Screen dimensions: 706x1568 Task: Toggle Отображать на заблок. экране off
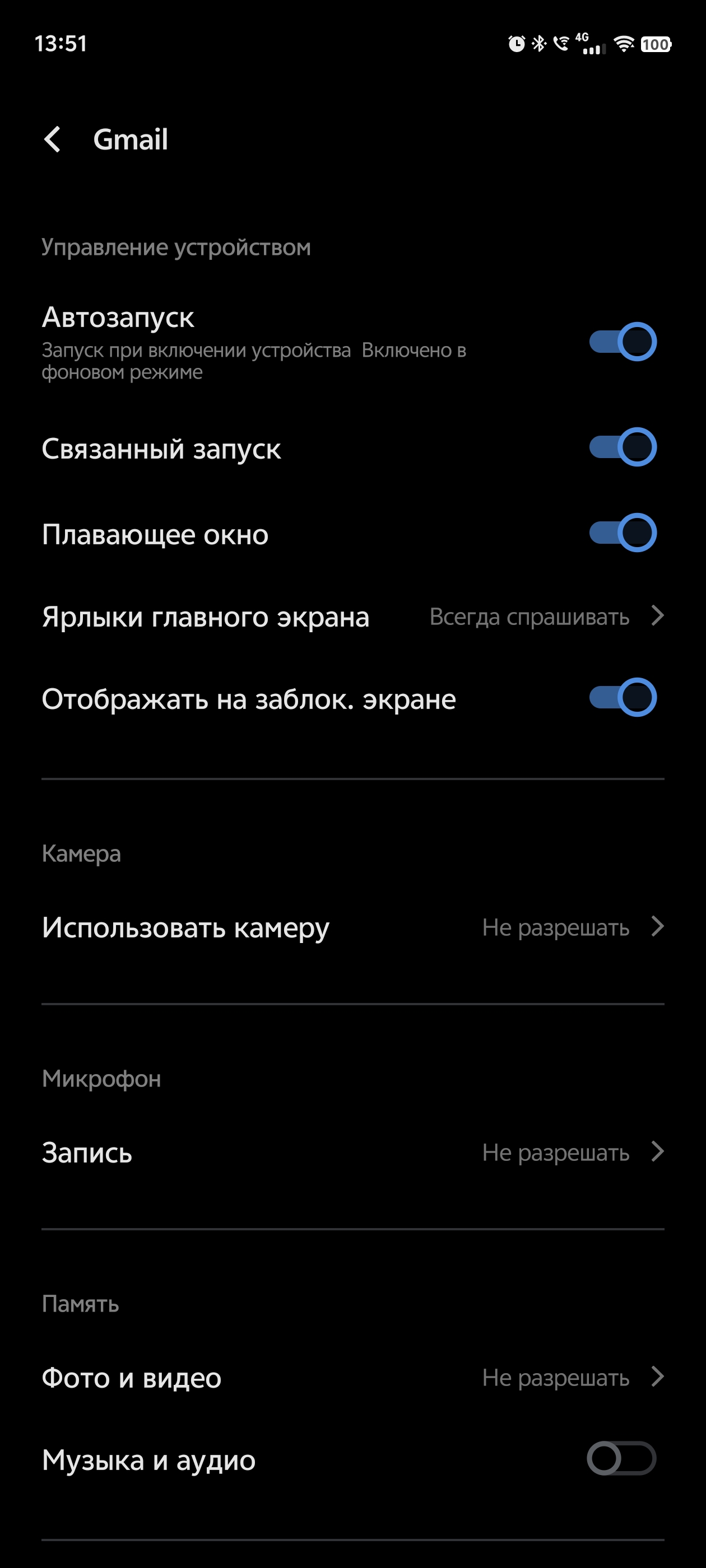point(623,697)
